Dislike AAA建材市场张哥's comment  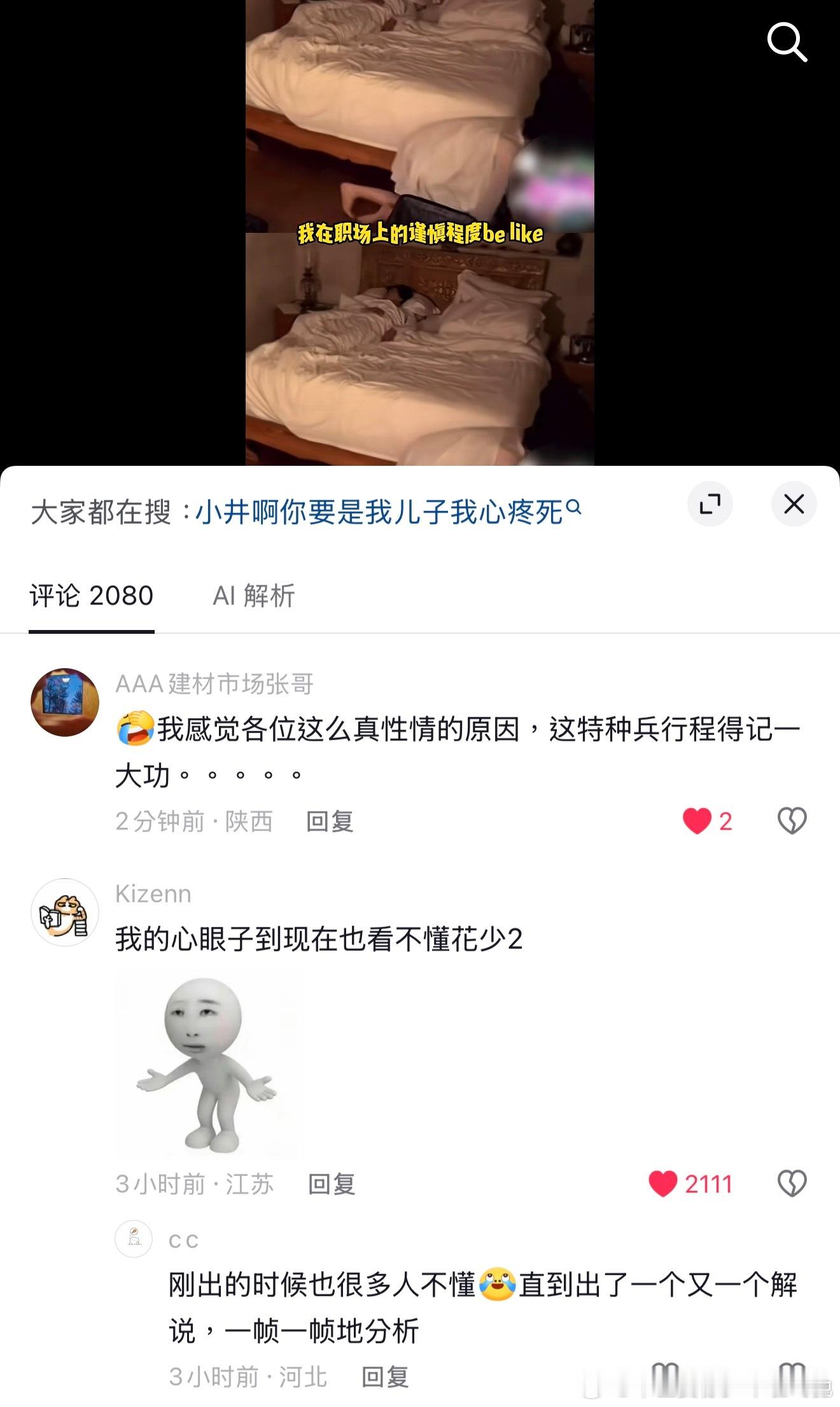point(792,821)
